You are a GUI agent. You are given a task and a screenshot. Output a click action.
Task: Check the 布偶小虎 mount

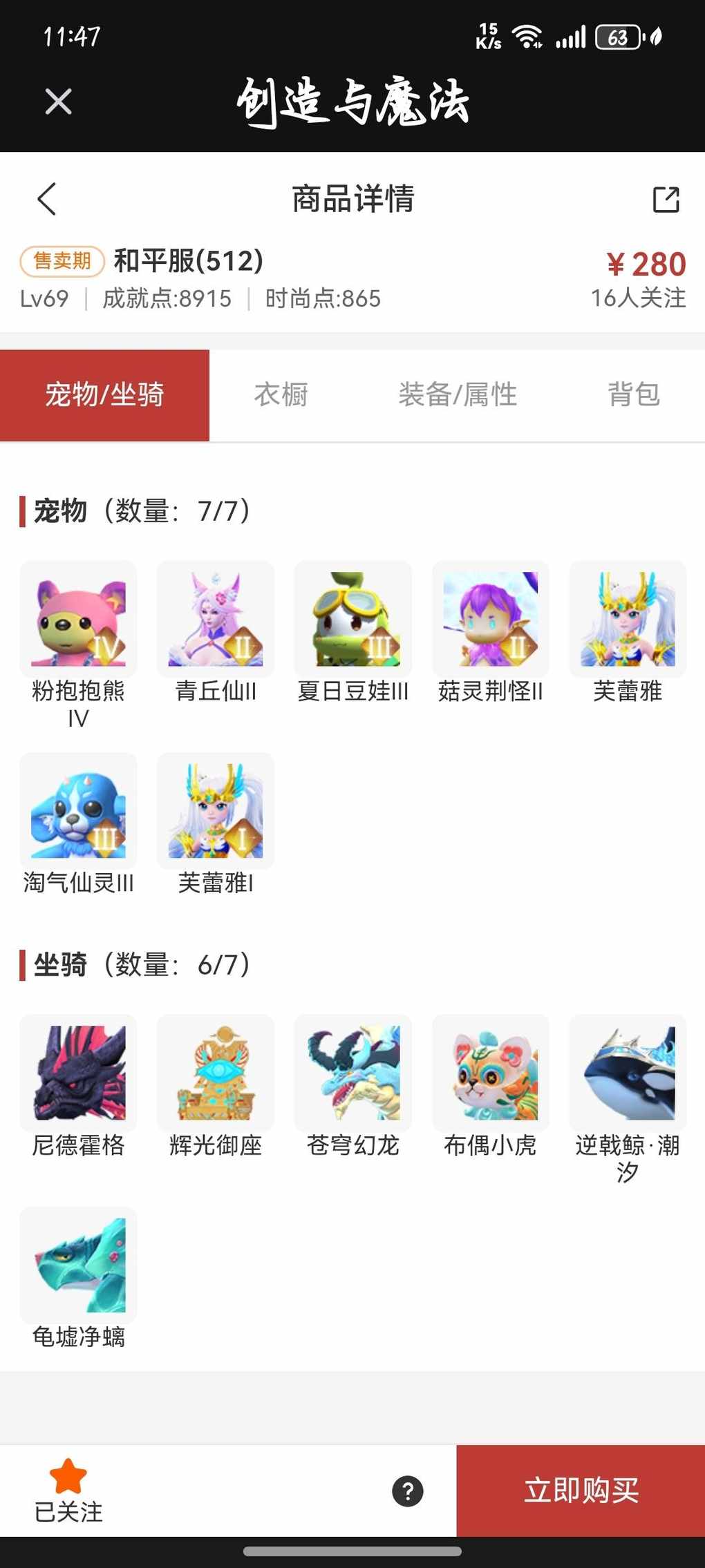click(490, 1073)
